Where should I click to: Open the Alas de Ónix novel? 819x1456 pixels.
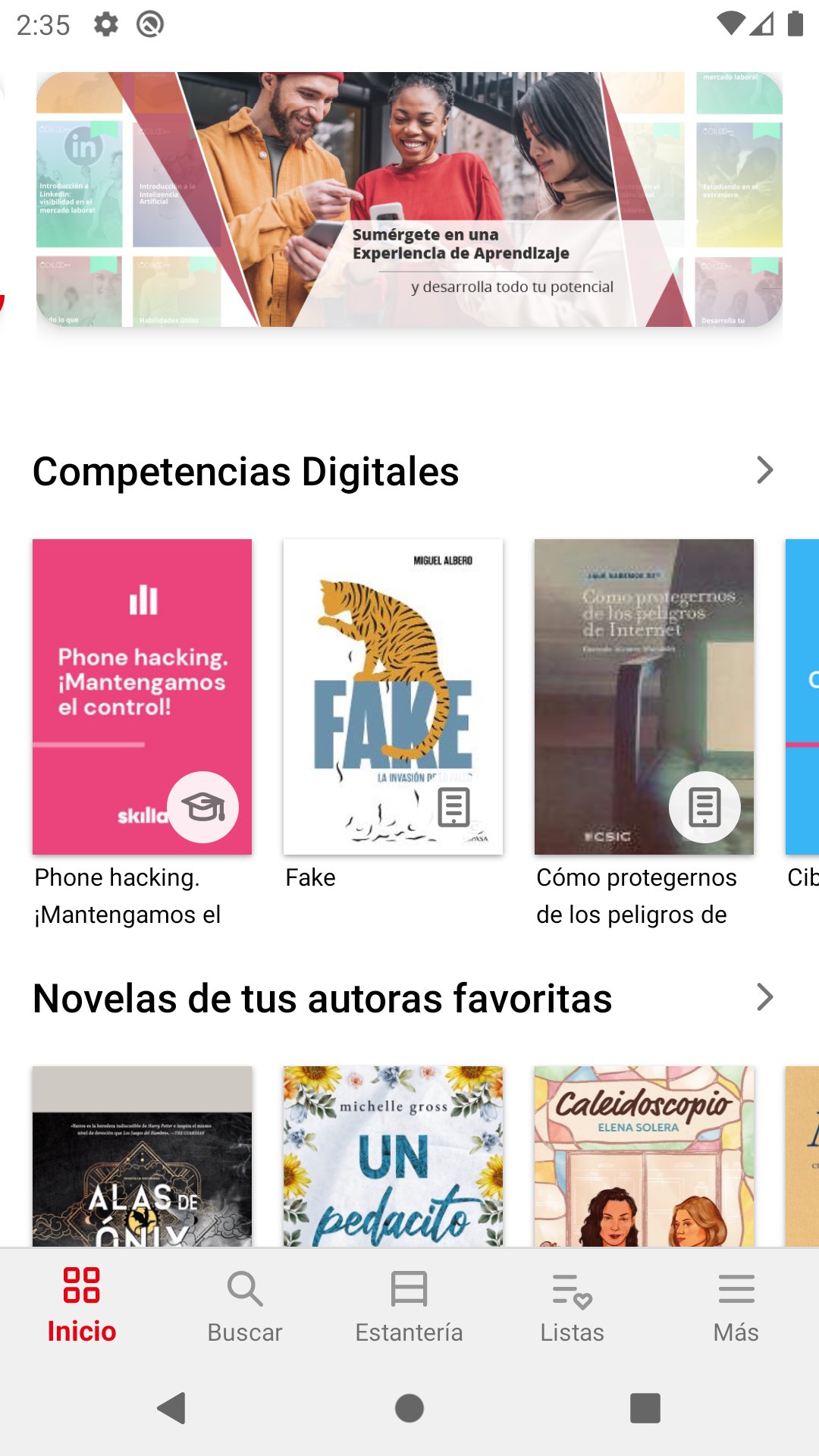[142, 1156]
